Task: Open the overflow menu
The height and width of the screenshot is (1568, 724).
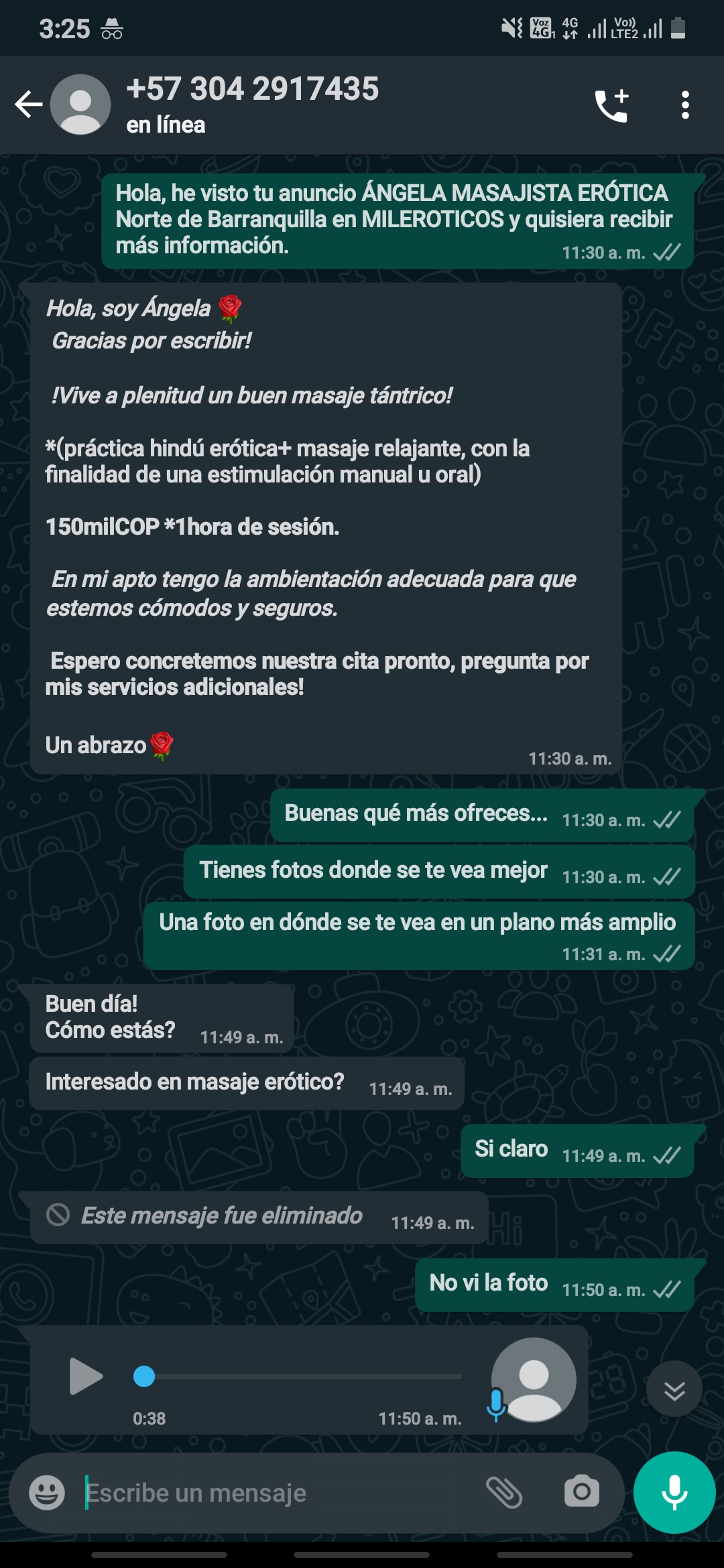Action: click(x=684, y=105)
